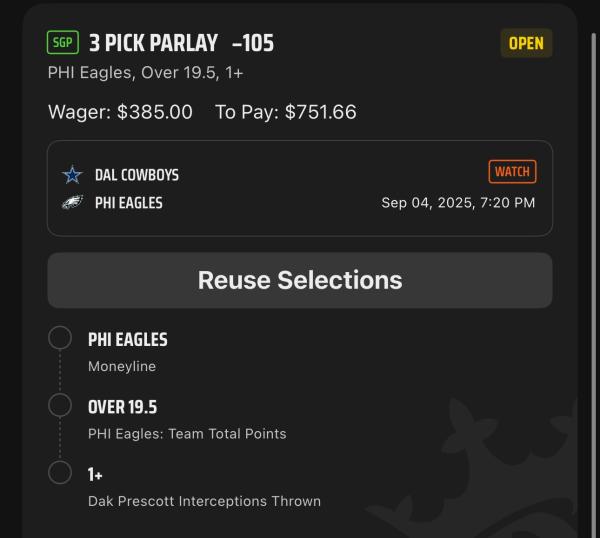Tap the Reuse Selections button
This screenshot has height=538, width=600.
pos(299,280)
